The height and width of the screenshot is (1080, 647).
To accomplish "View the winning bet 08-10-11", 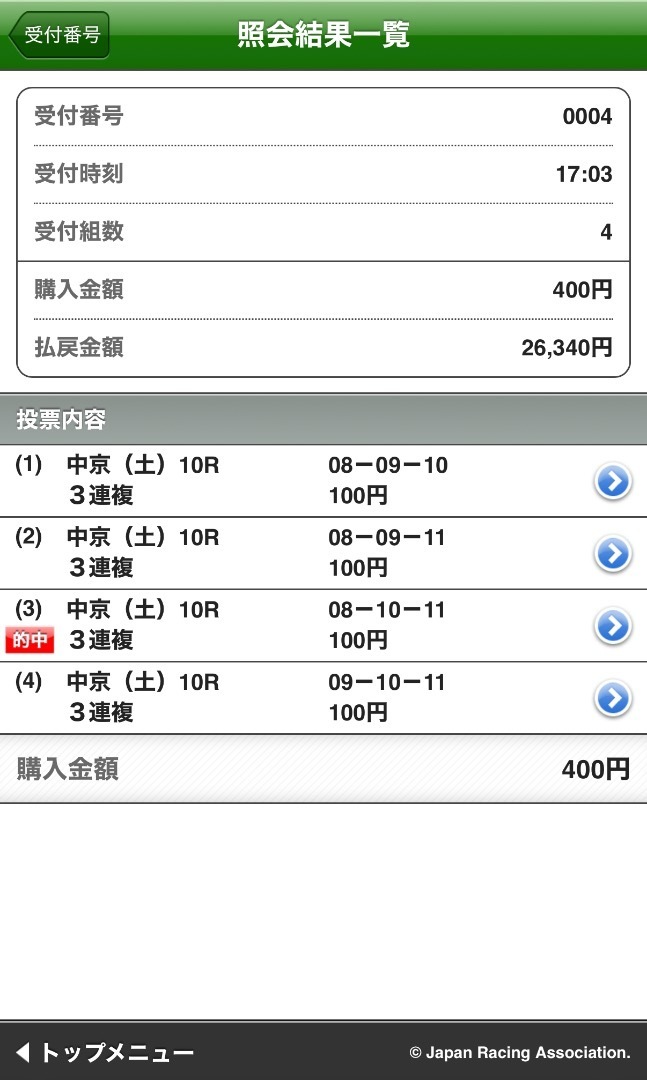I will click(612, 625).
